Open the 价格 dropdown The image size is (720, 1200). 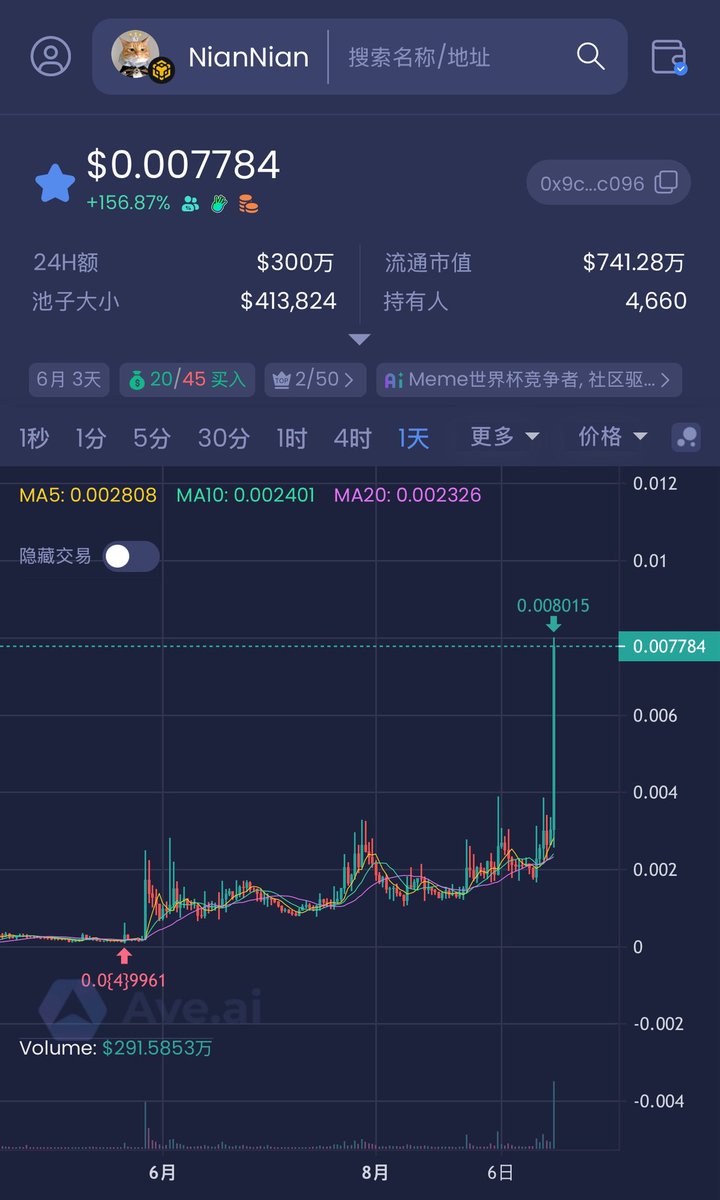[612, 437]
